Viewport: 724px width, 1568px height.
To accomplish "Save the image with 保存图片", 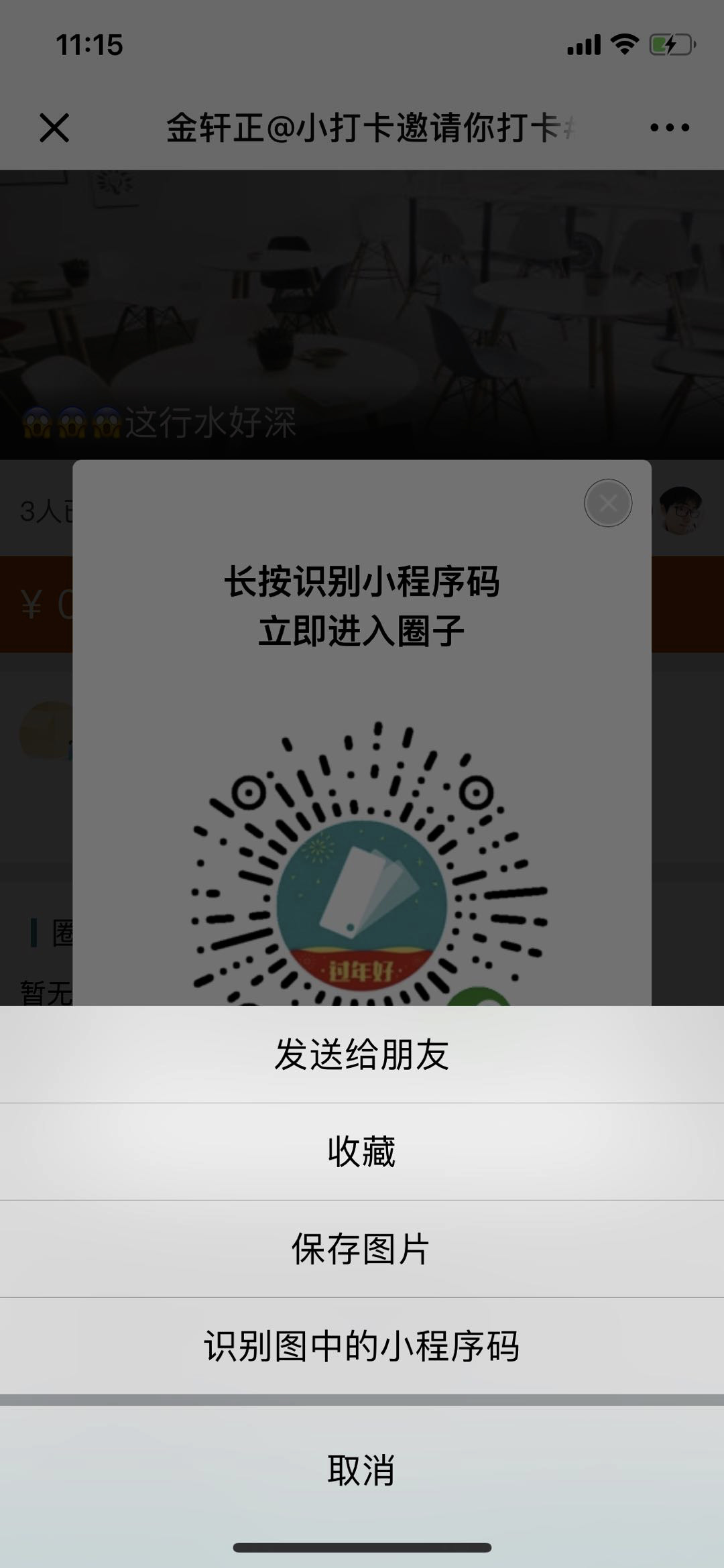I will click(362, 1249).
